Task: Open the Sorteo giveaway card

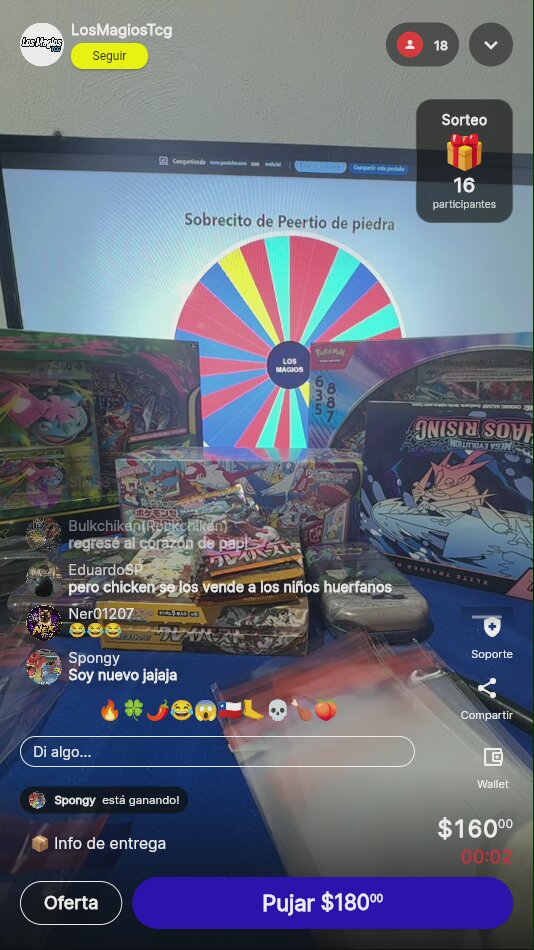Action: (464, 161)
